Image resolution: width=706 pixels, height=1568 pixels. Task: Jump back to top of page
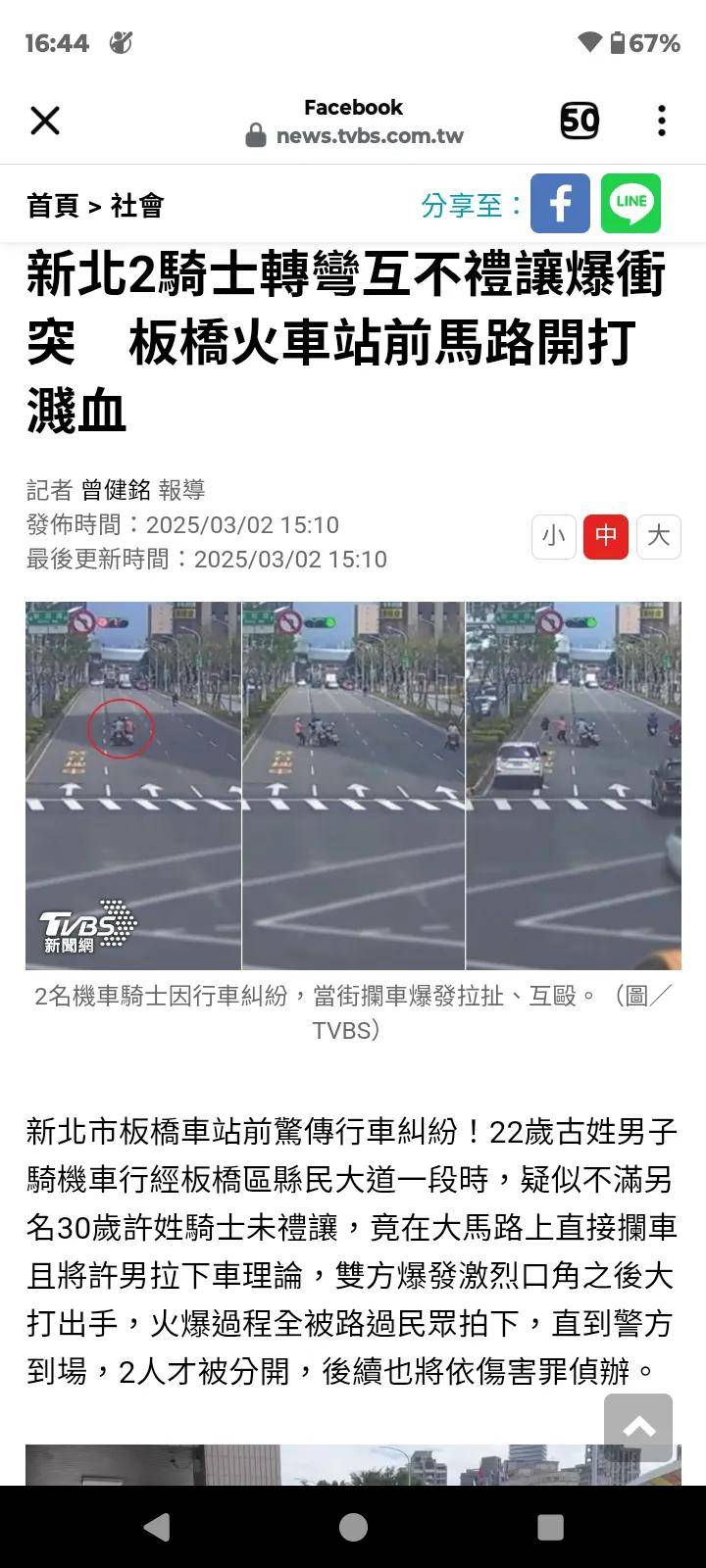tap(638, 1427)
